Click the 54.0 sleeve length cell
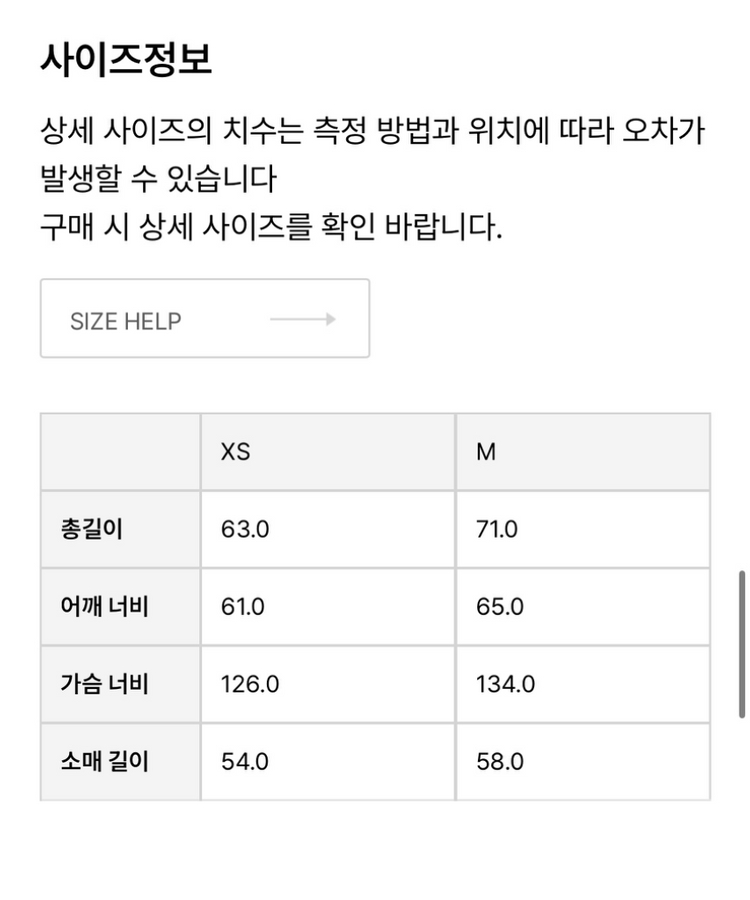 point(241,761)
